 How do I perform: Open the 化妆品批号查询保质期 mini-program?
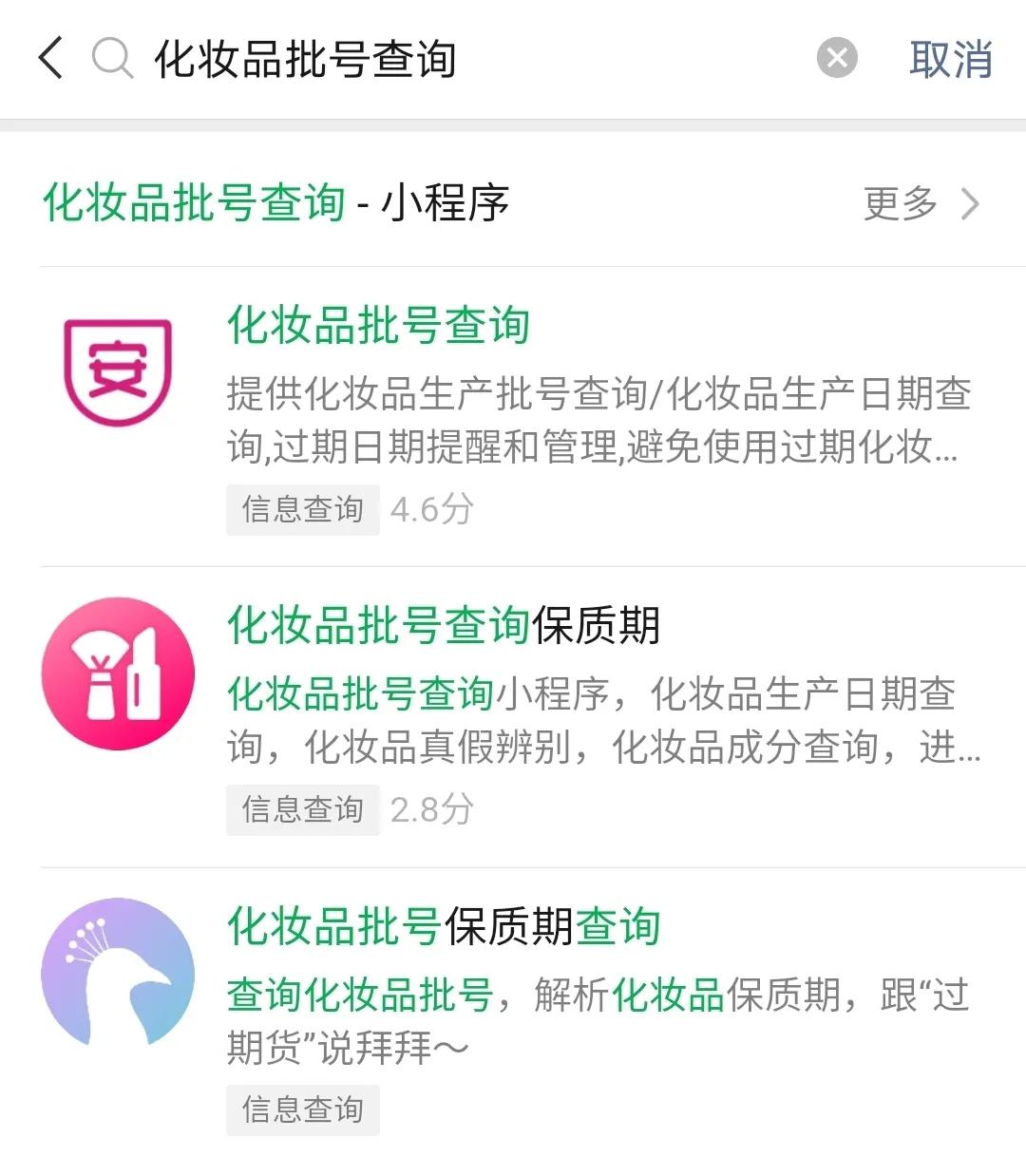tap(444, 627)
